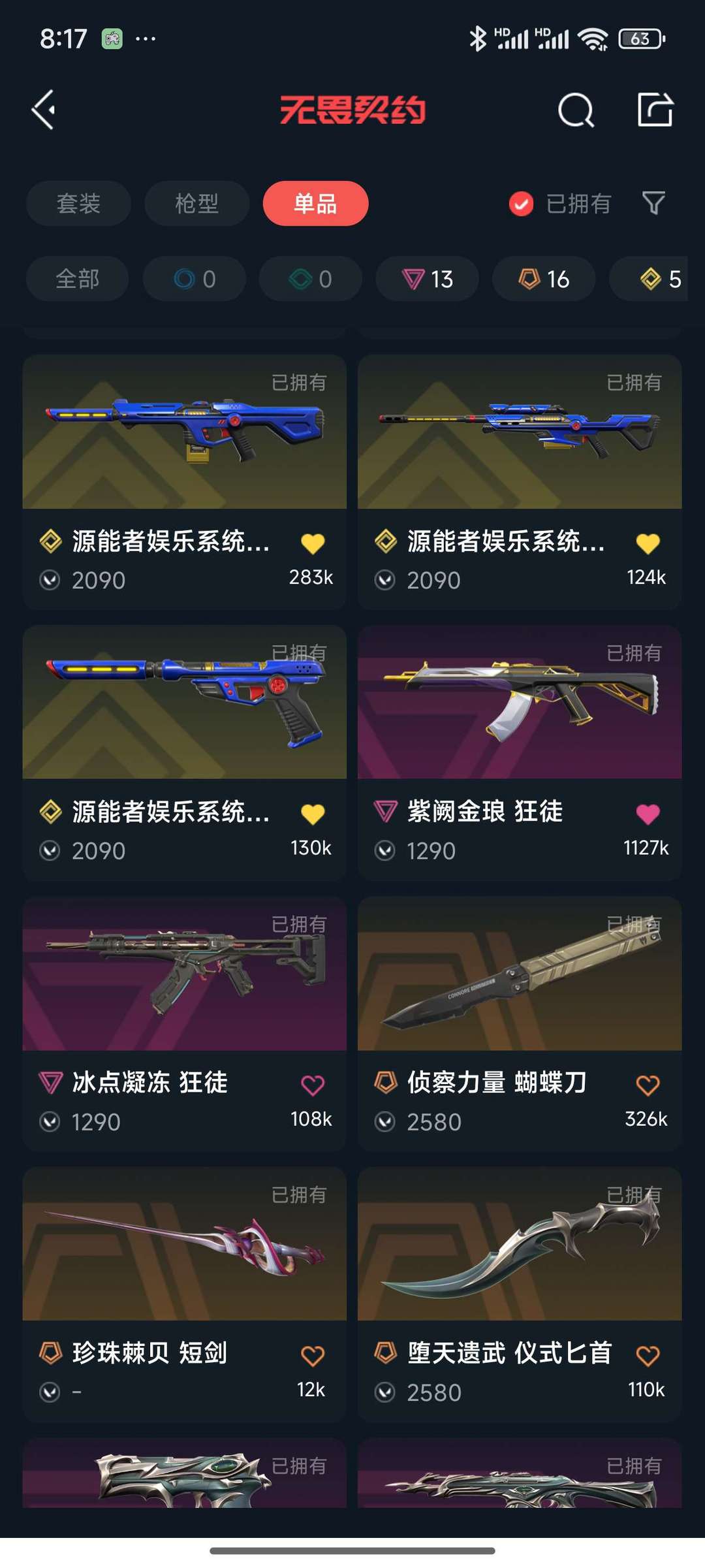Uncheck the 已拥有 checkbox

[x=521, y=204]
